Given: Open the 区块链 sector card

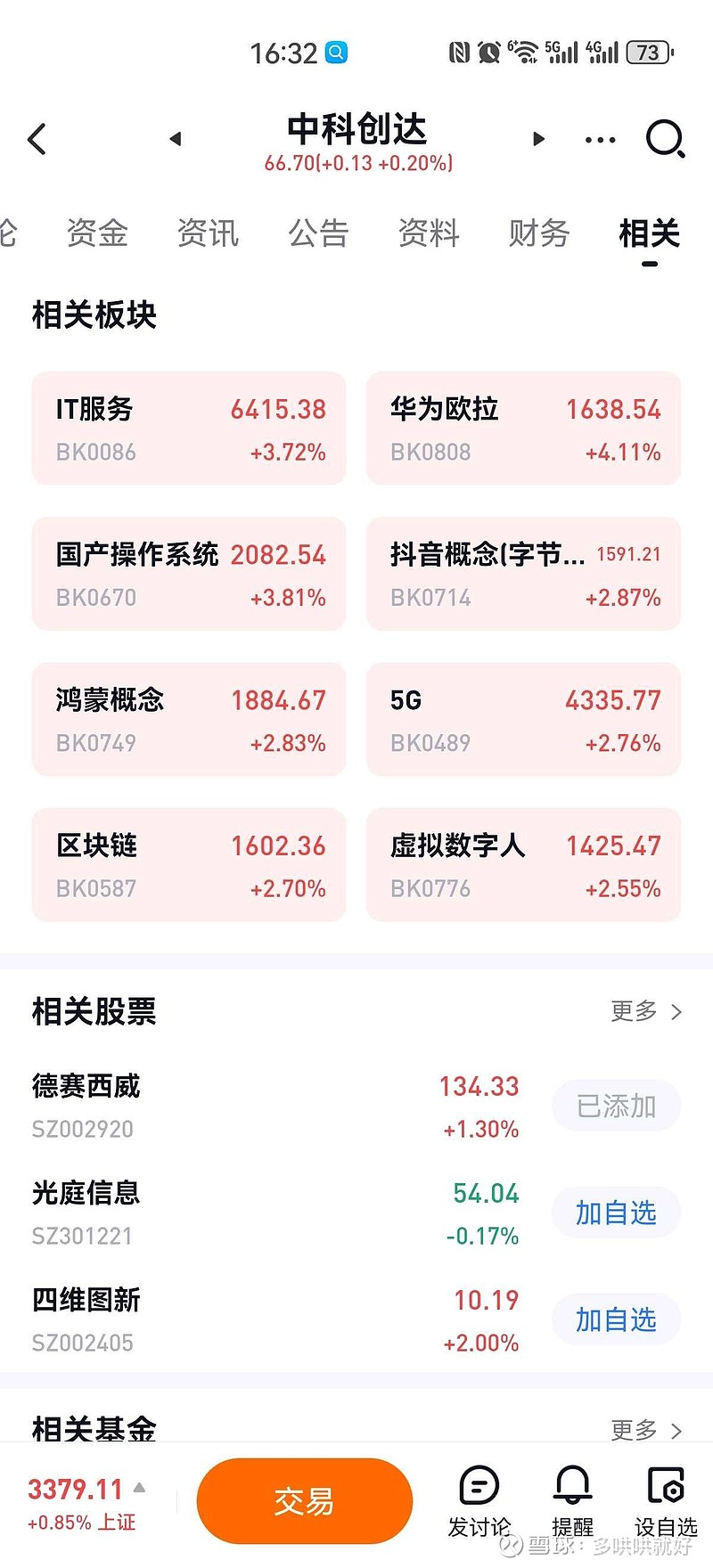Looking at the screenshot, I should click(x=189, y=865).
